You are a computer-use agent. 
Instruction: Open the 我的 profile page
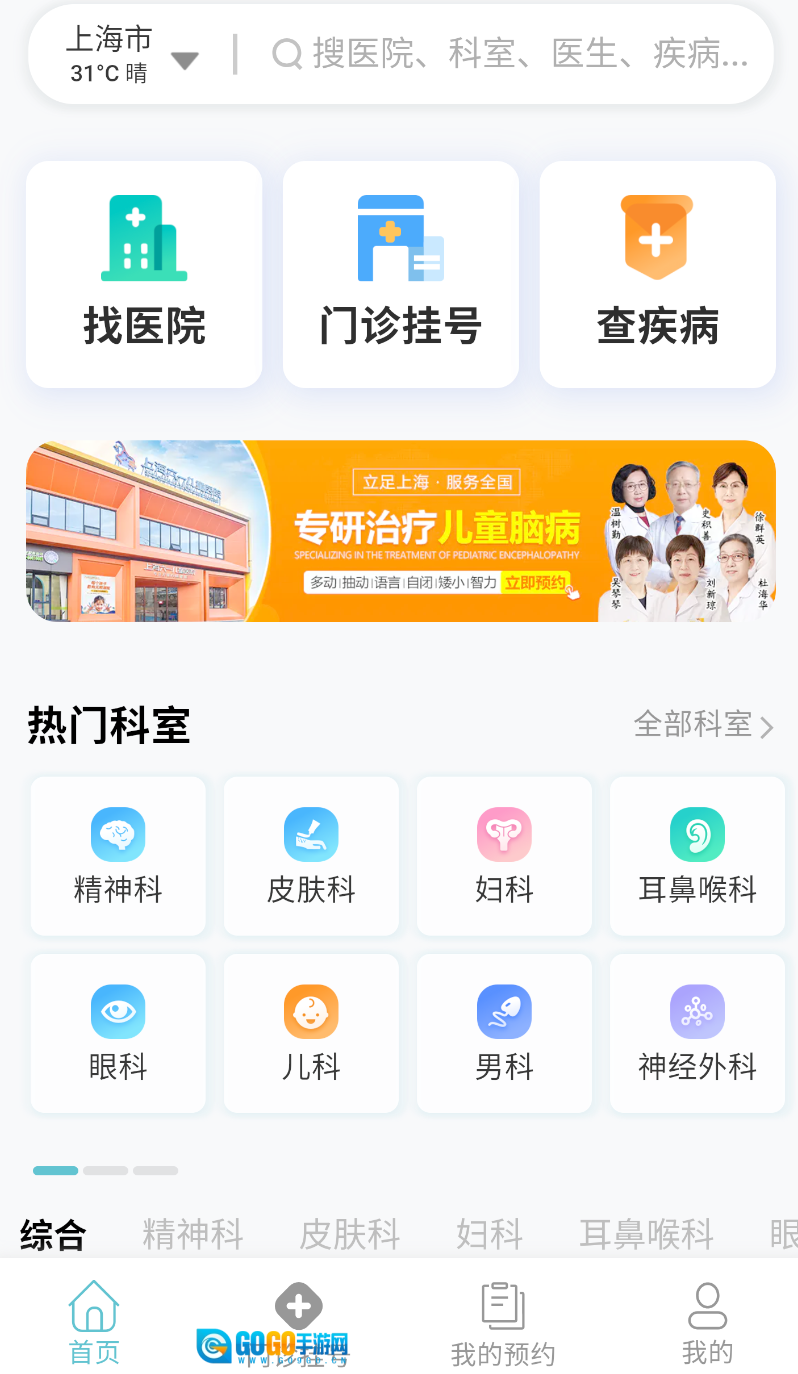tap(708, 1320)
